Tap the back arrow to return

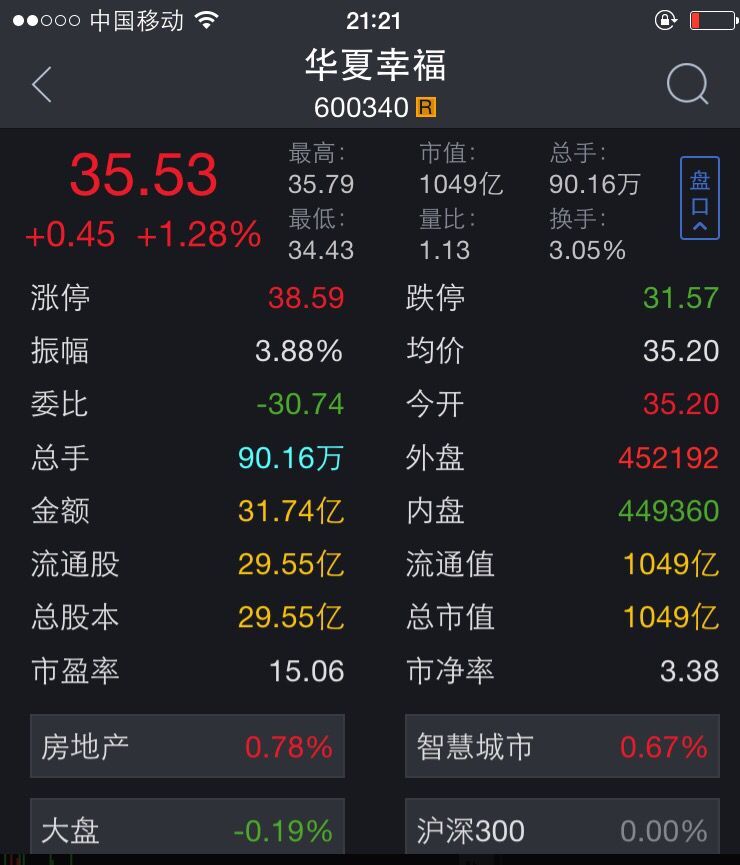(40, 85)
